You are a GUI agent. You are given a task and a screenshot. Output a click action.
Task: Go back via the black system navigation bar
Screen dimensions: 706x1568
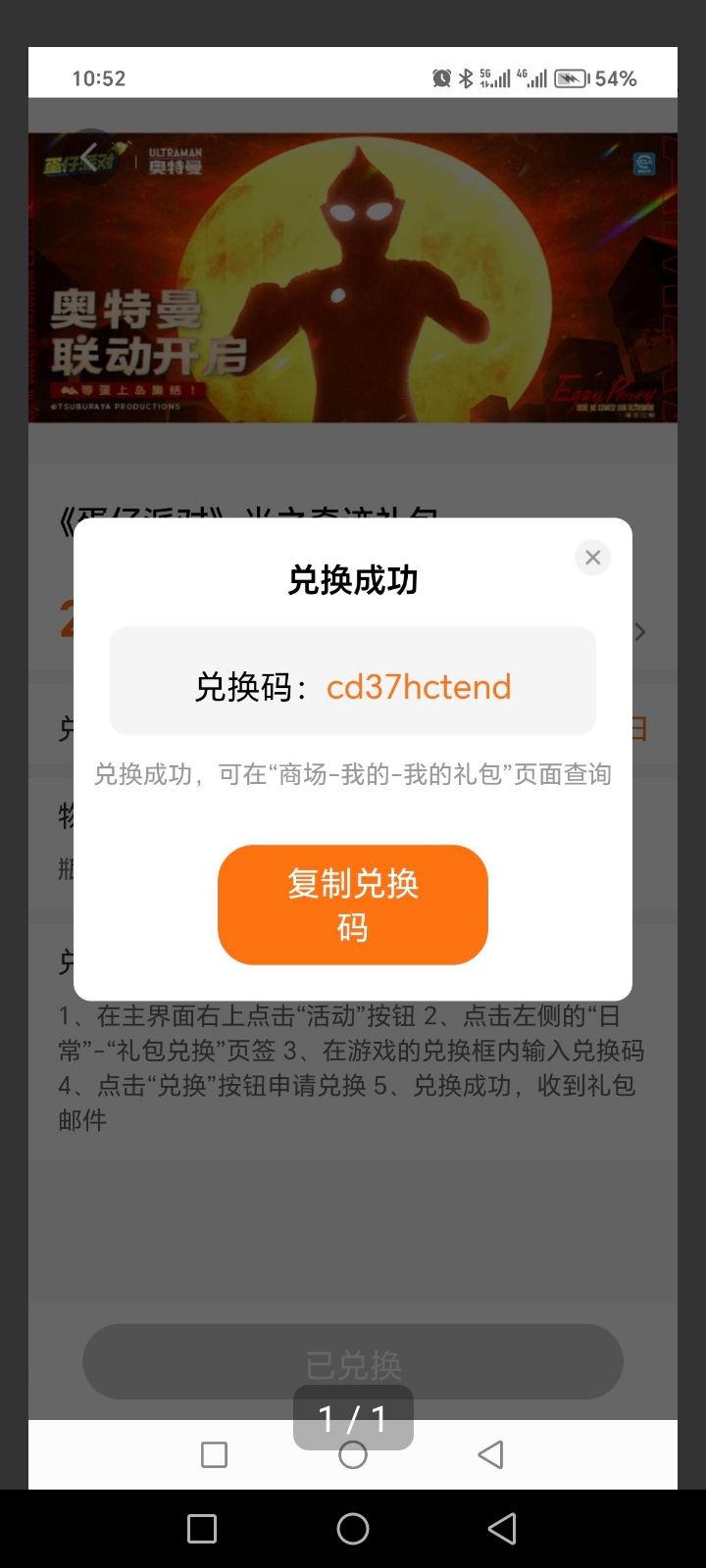[x=502, y=1529]
